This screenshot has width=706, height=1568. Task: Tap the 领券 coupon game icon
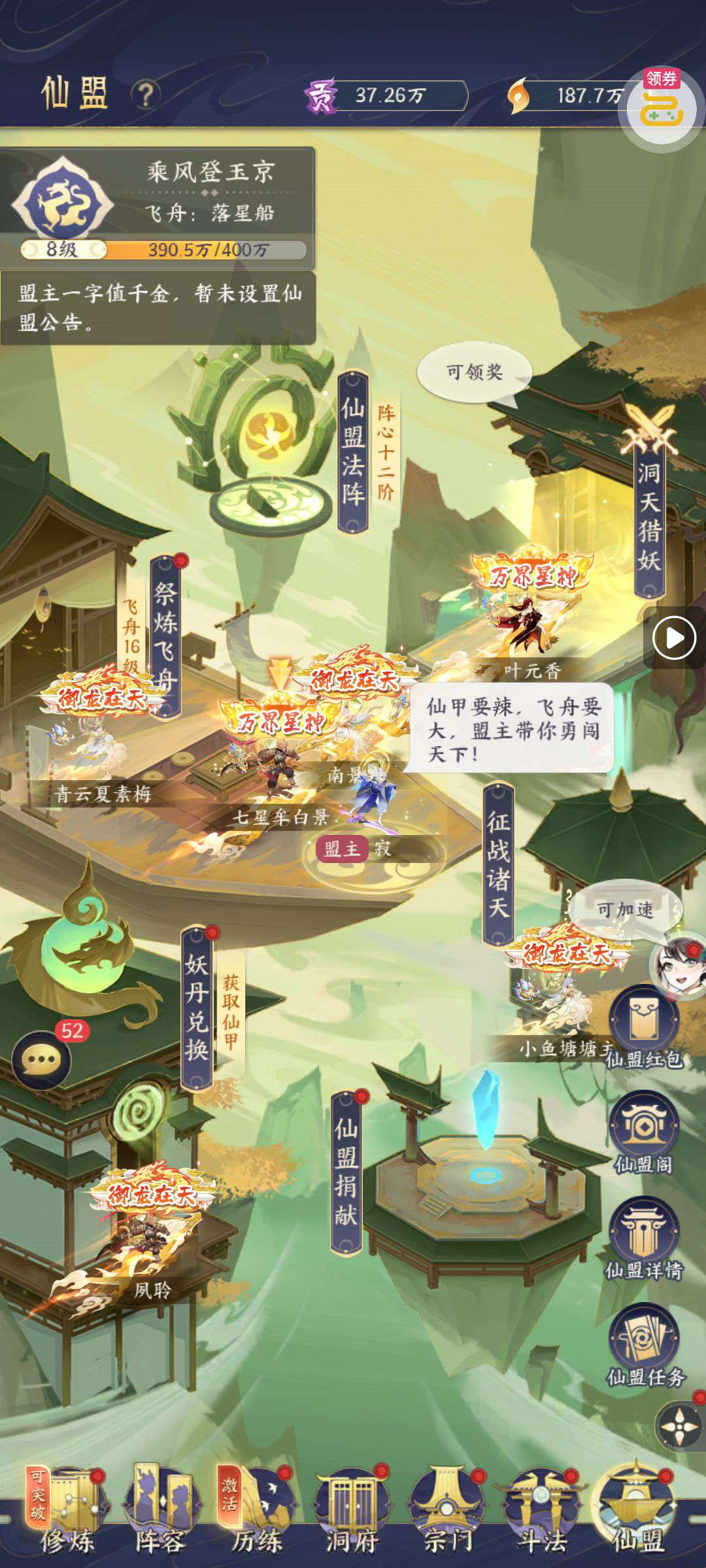point(662,106)
